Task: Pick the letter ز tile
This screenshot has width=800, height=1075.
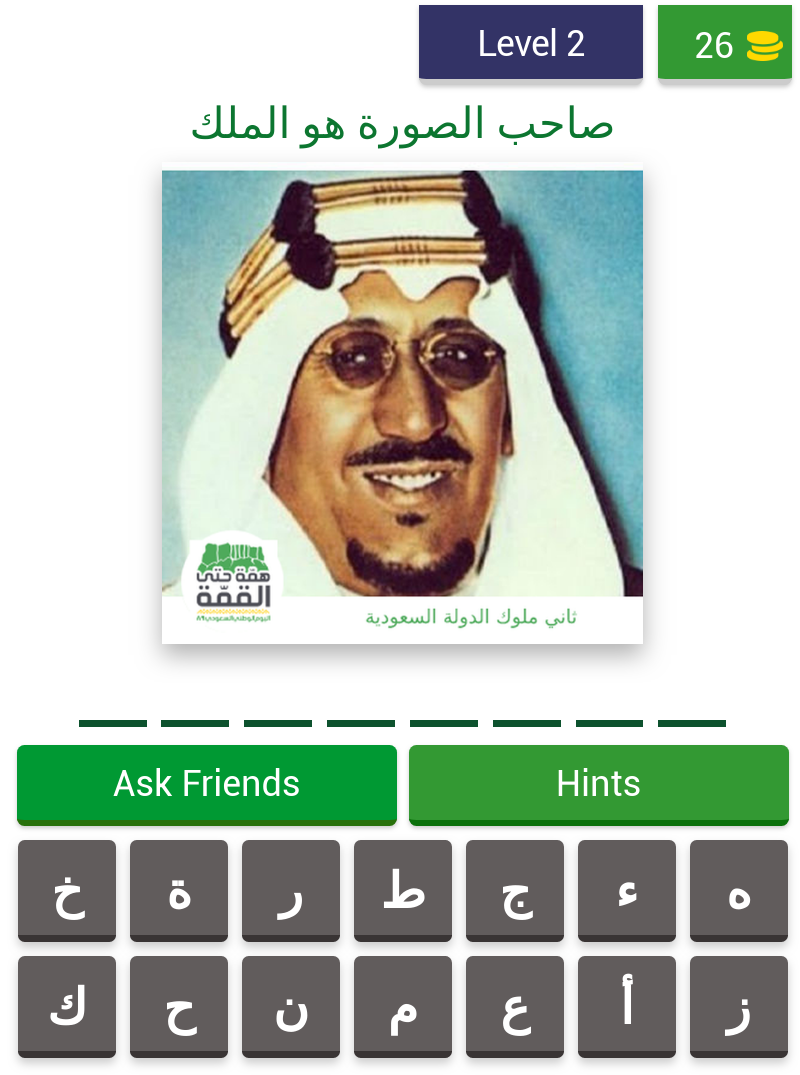Action: pyautogui.click(x=739, y=1006)
